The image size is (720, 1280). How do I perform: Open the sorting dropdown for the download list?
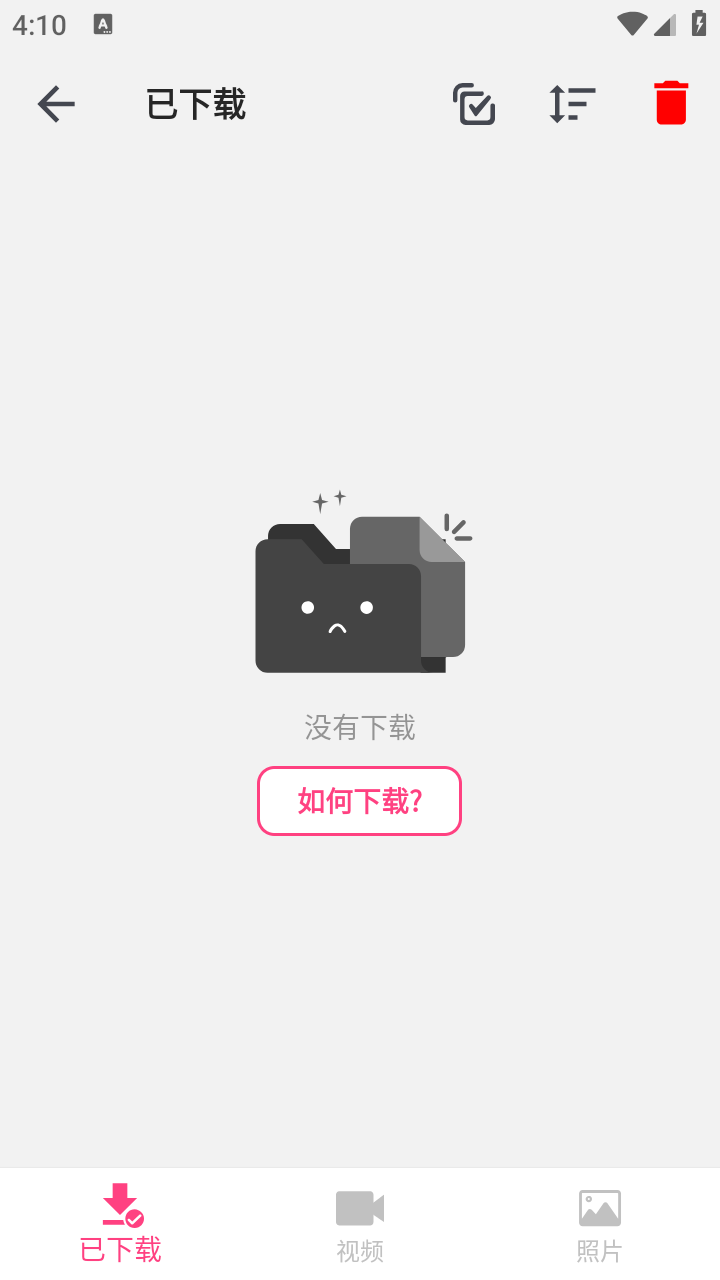tap(571, 103)
